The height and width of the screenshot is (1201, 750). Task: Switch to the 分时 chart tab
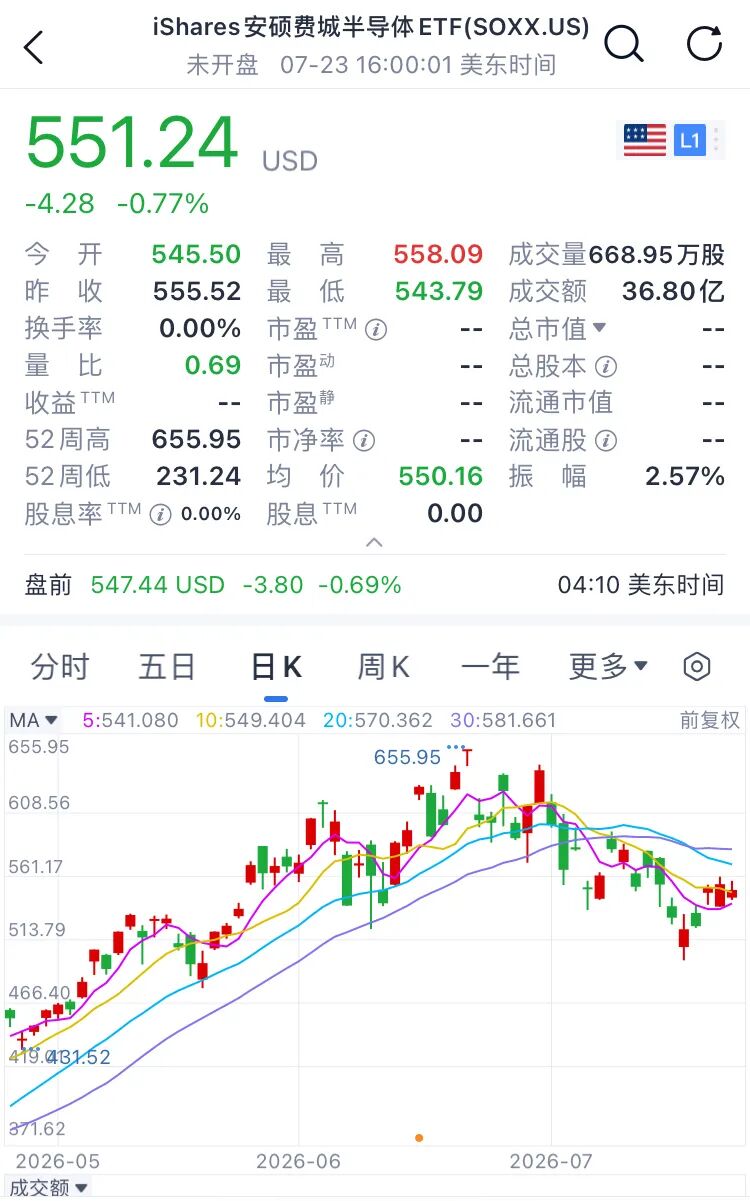(x=60, y=667)
